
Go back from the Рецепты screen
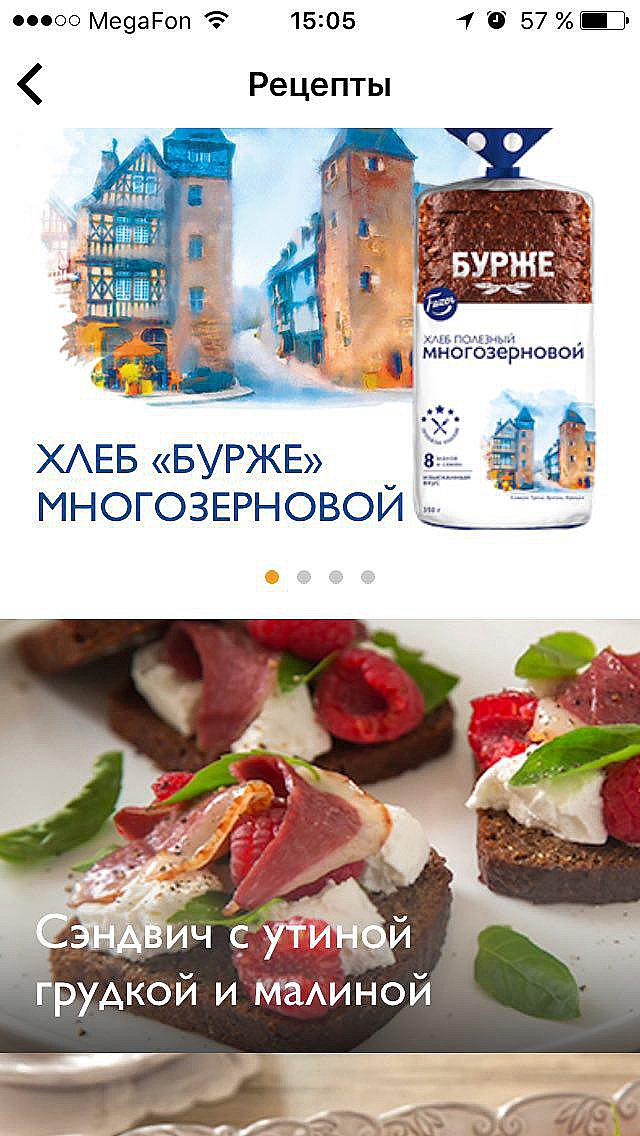31,84
